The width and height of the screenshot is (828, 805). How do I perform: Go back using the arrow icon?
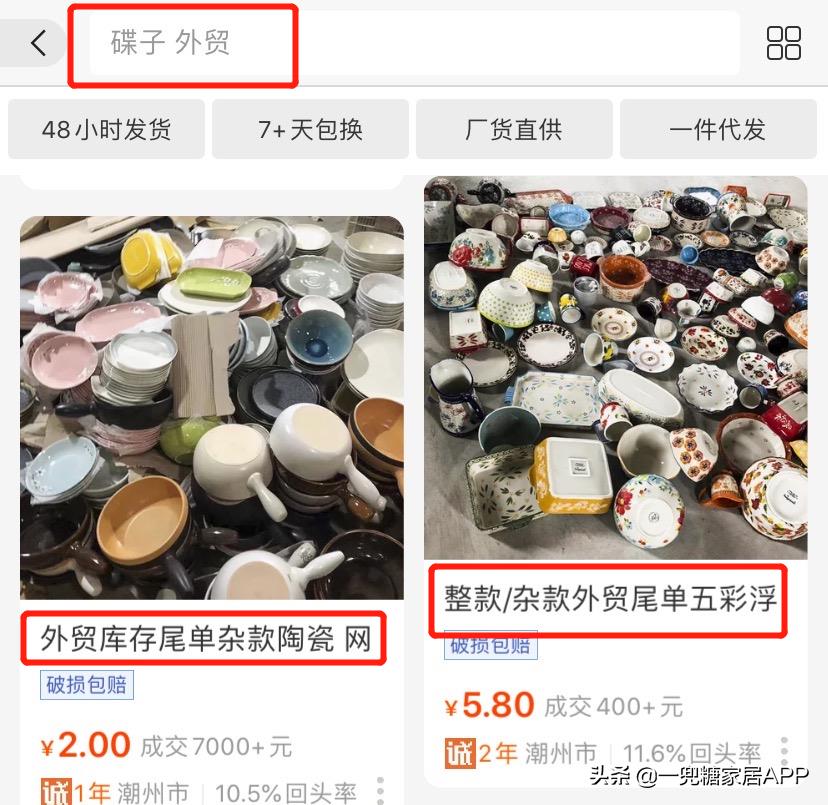click(38, 43)
